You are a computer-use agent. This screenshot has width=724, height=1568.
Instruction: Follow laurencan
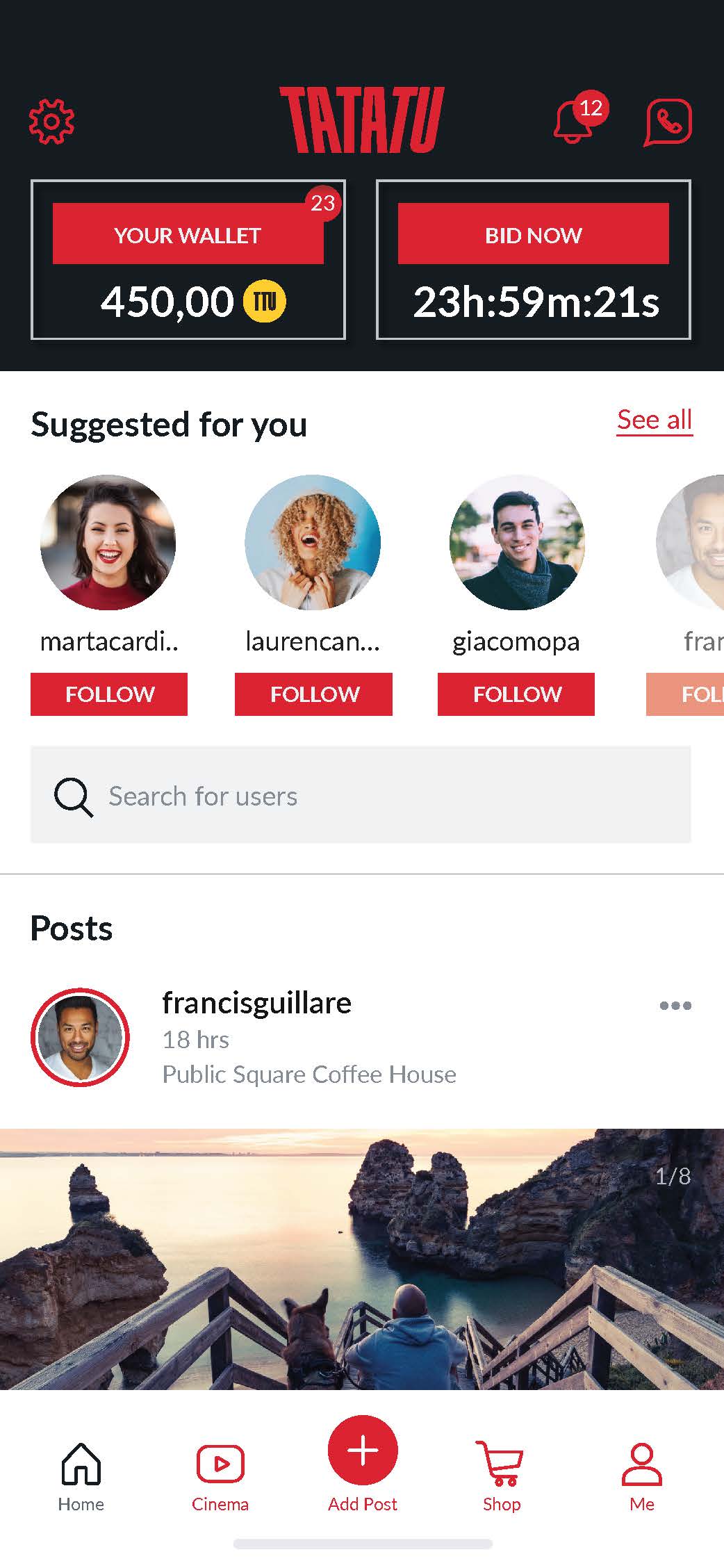point(313,694)
